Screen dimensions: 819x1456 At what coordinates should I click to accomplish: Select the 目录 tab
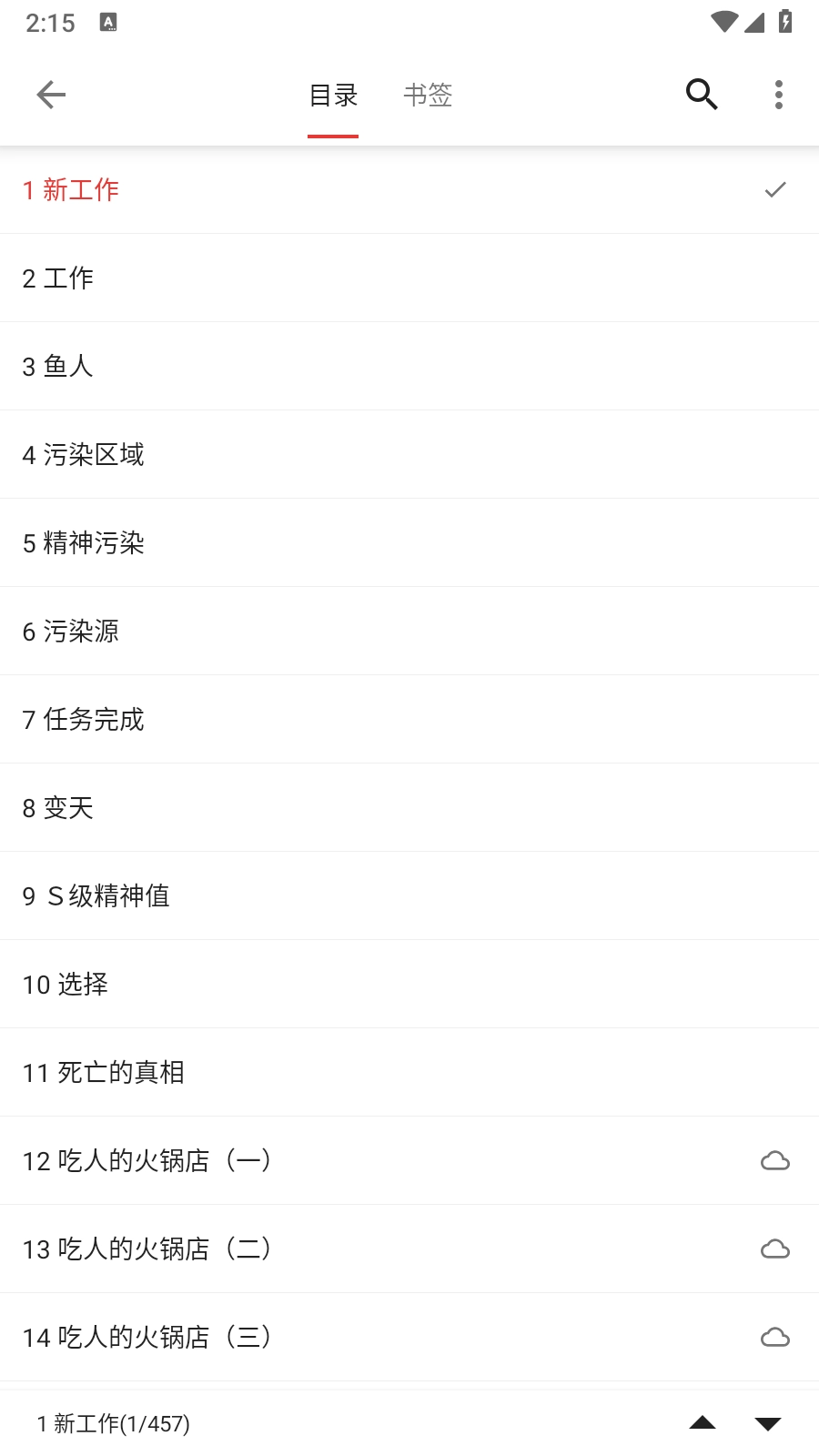(333, 95)
